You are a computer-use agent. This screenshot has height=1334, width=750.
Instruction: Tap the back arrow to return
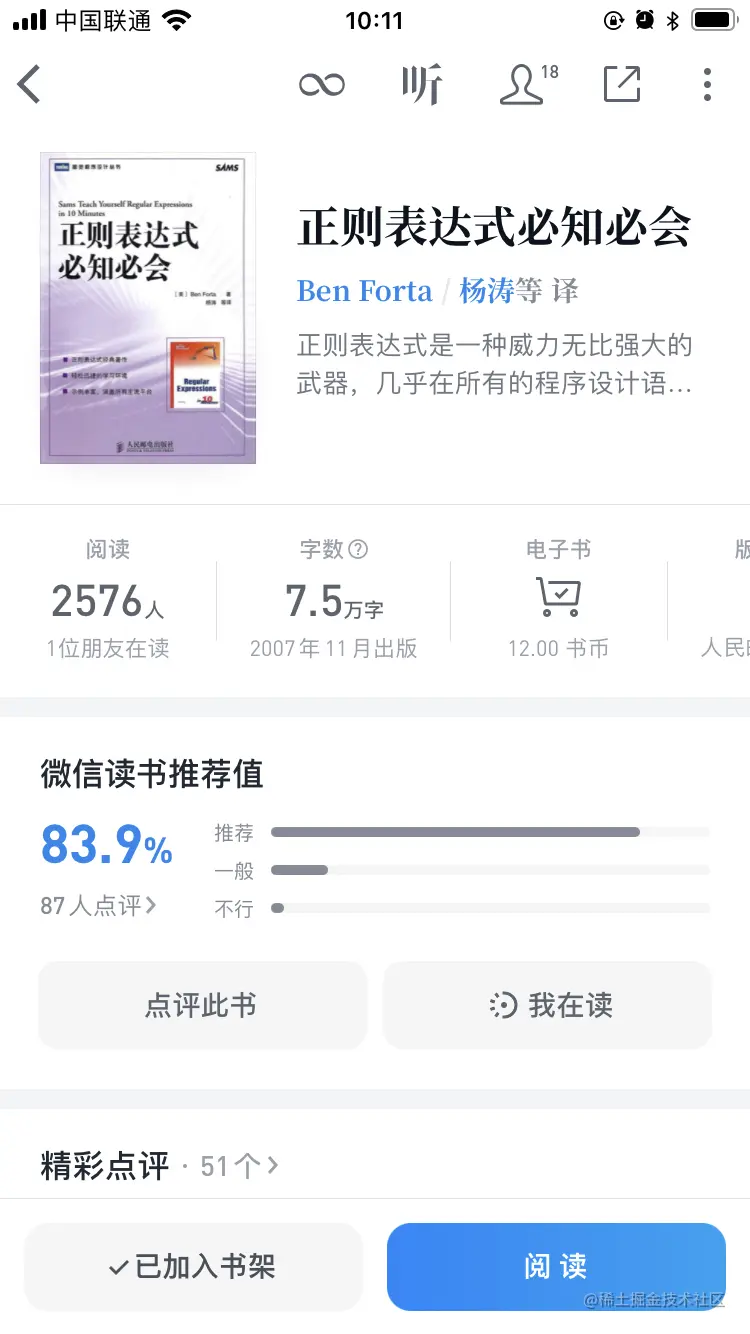[30, 84]
